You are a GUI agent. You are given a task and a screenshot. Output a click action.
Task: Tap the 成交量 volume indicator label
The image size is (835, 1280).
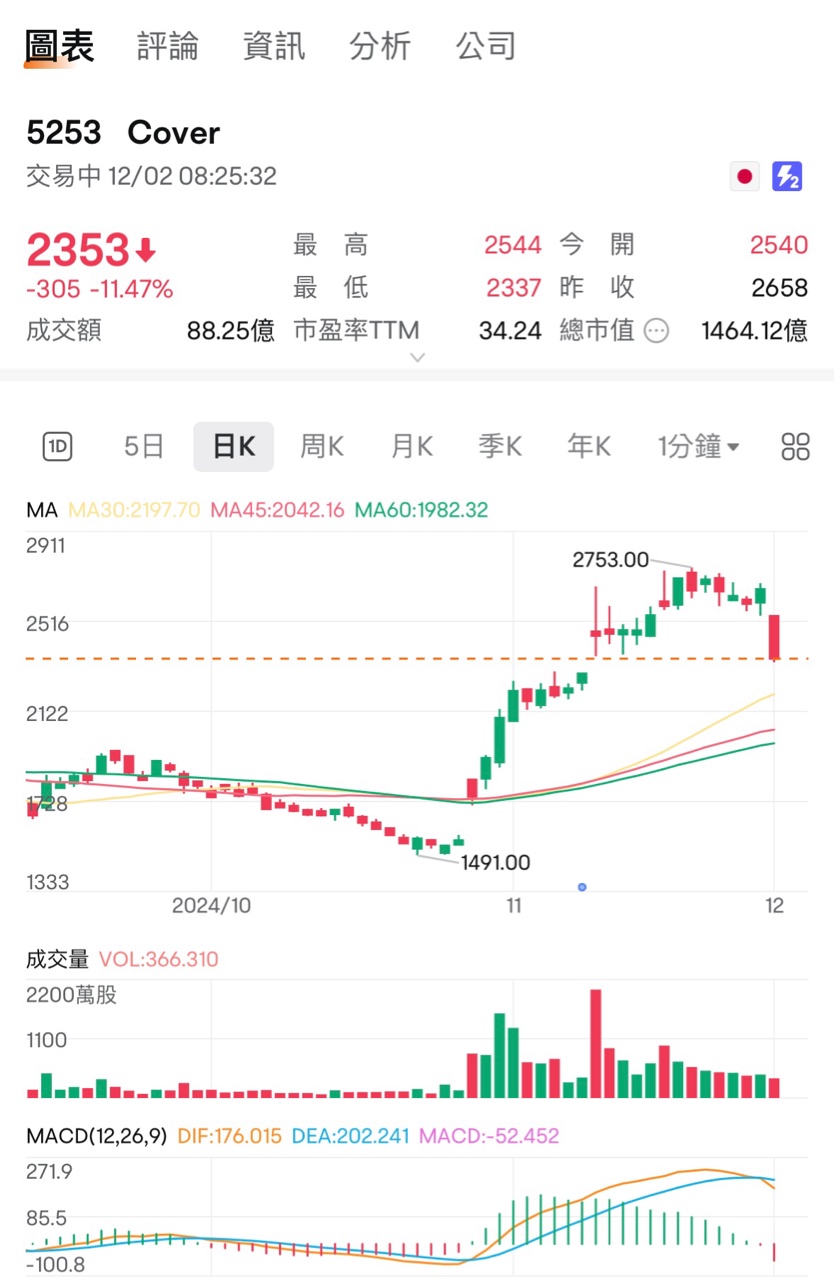point(58,959)
